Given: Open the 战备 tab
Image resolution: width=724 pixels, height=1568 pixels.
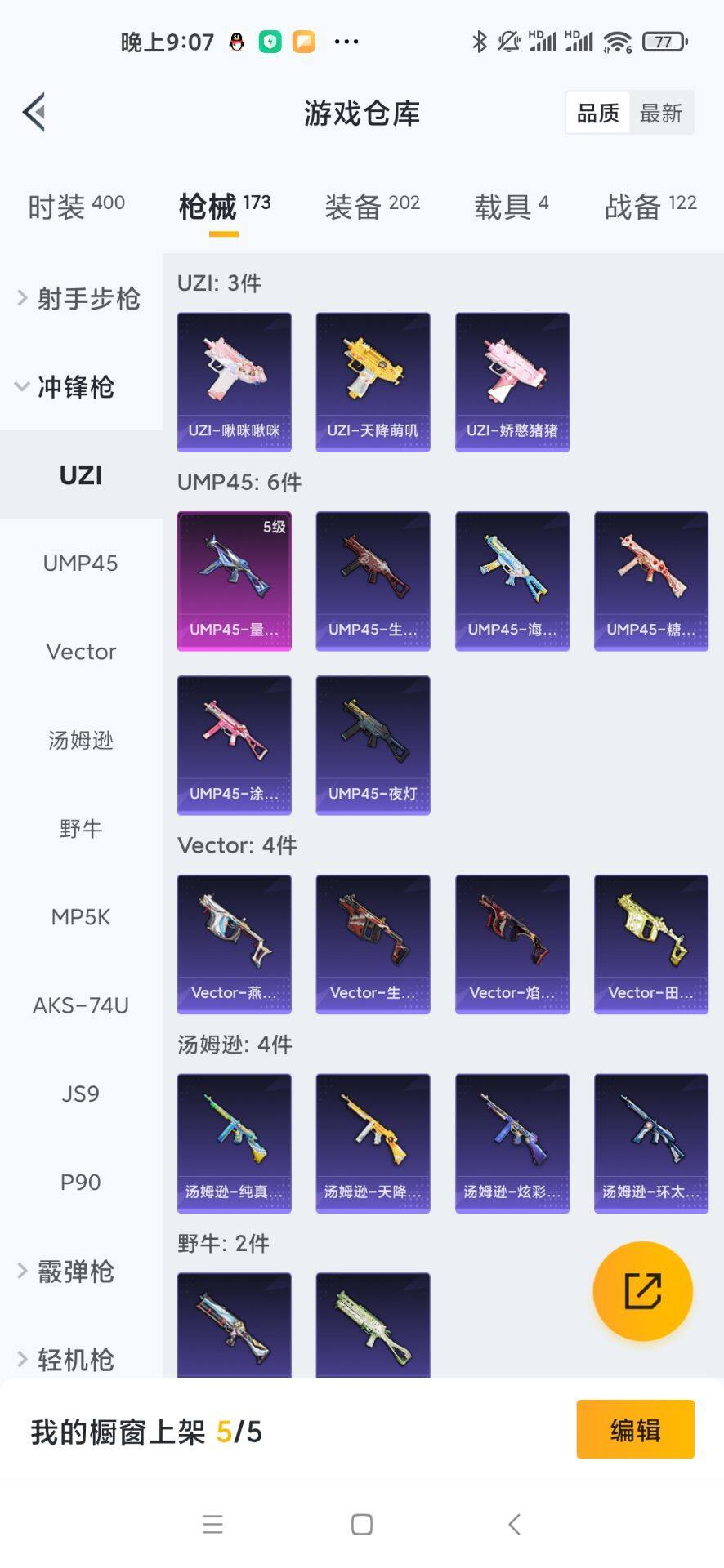Looking at the screenshot, I should 650,206.
